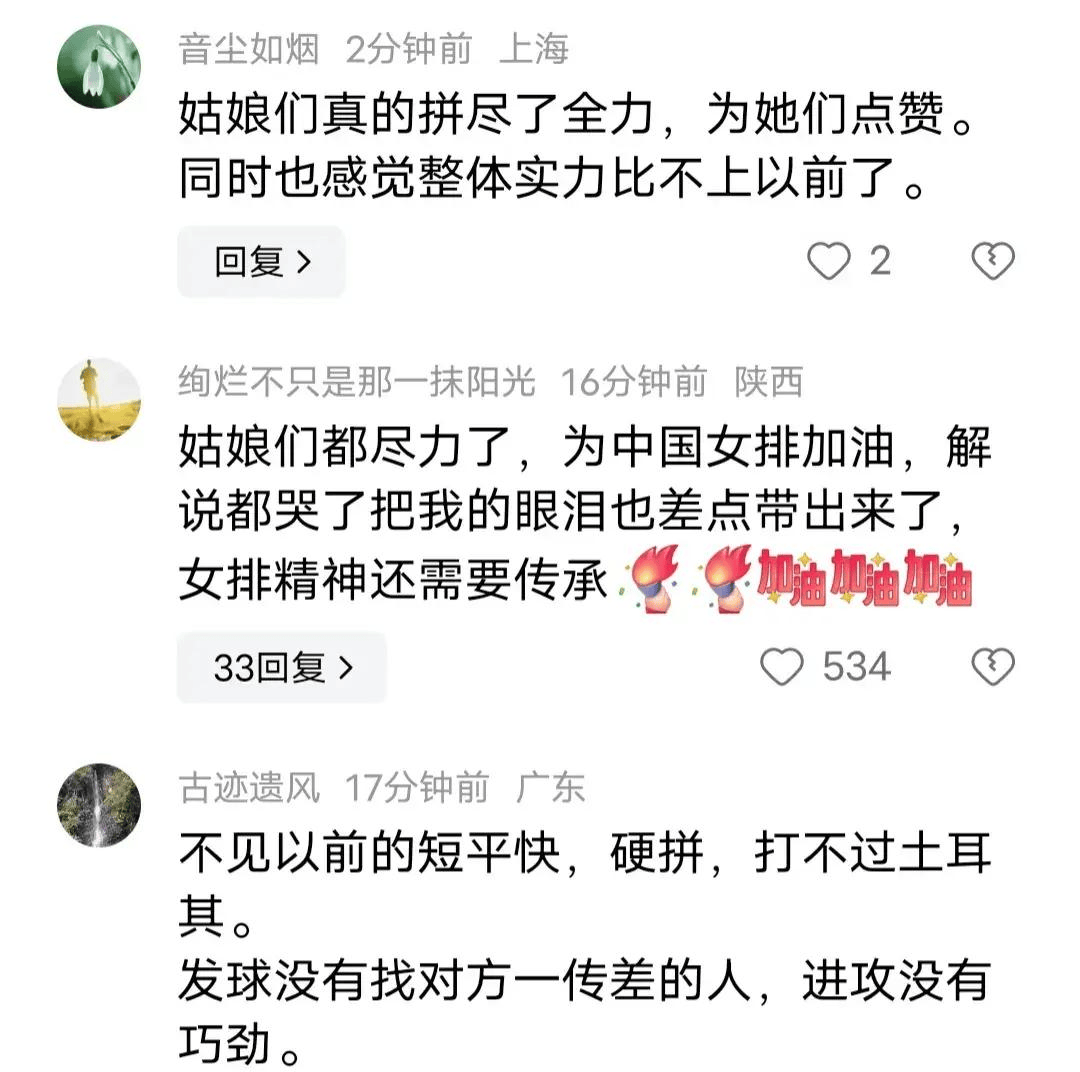Dislike 音尘如烟's comment
The width and height of the screenshot is (1080, 1072).
pyautogui.click(x=993, y=262)
